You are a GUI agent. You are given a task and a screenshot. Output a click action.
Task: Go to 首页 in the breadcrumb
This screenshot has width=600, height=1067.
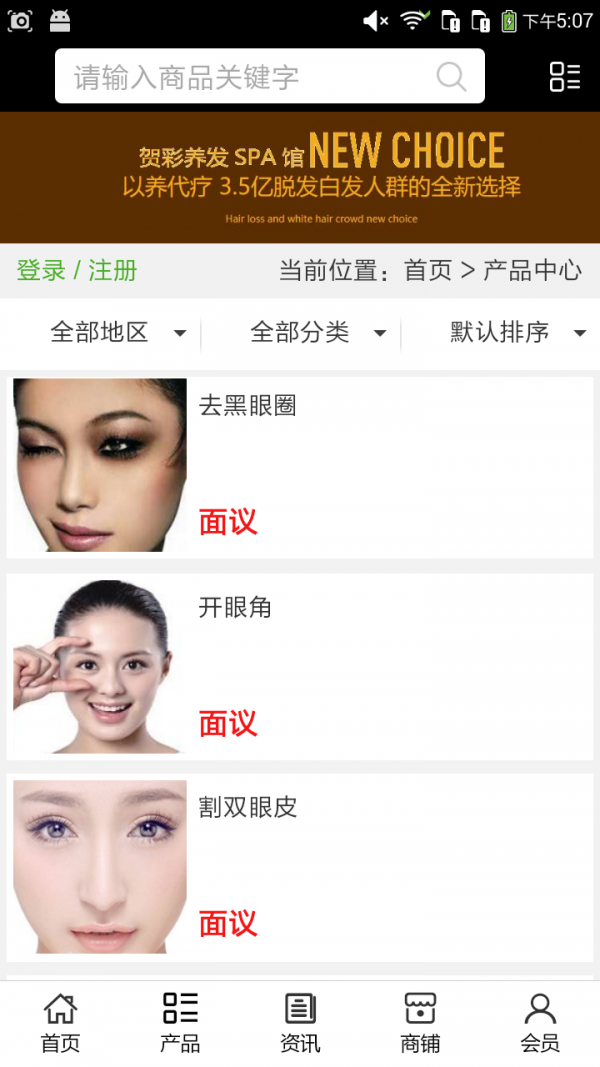point(428,271)
